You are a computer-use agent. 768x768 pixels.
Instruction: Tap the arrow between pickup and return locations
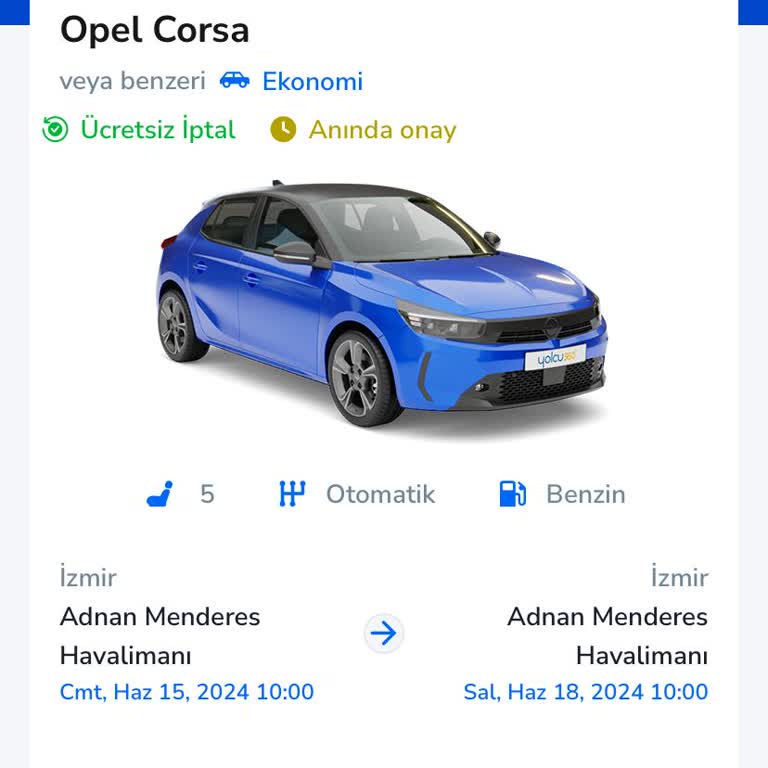[x=383, y=633]
